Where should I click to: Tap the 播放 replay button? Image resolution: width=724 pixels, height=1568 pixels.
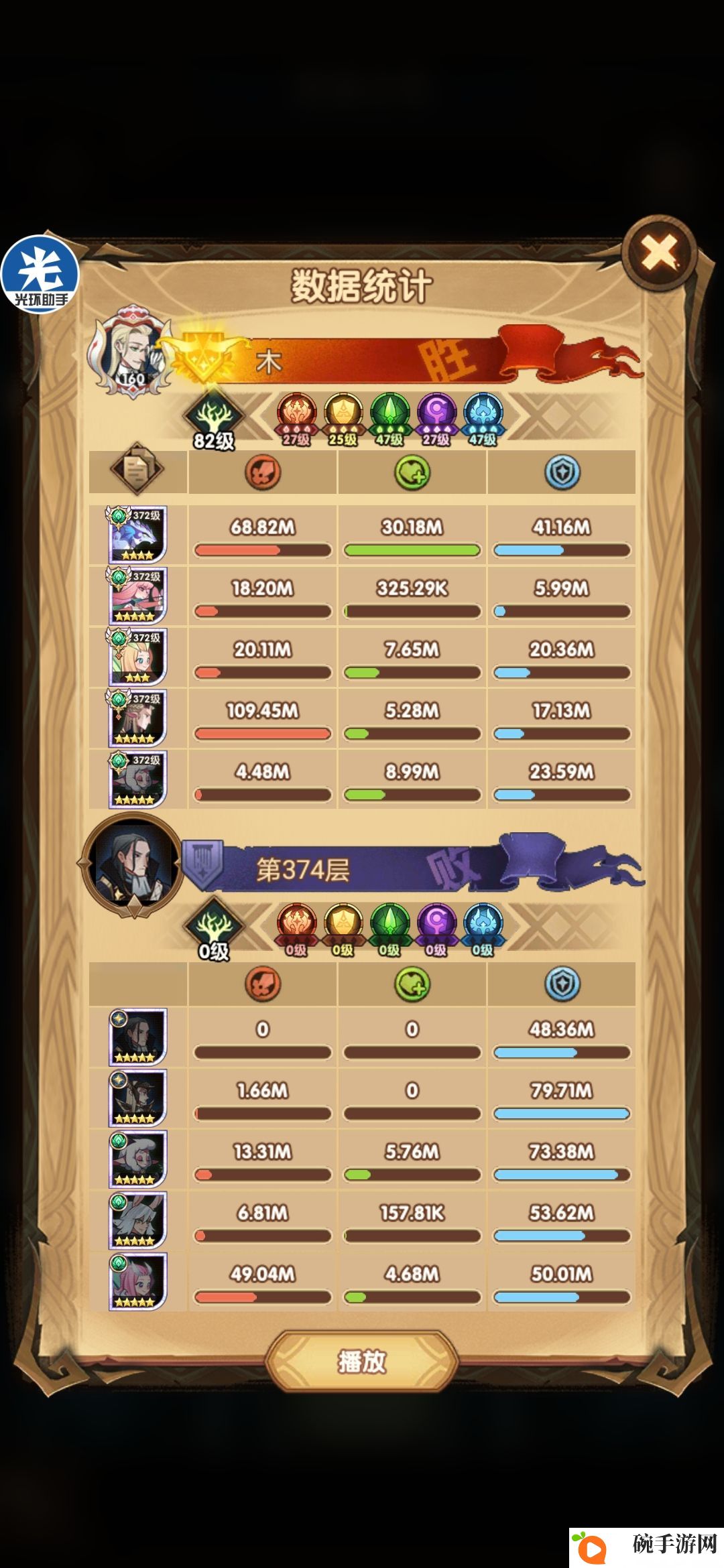click(362, 1362)
